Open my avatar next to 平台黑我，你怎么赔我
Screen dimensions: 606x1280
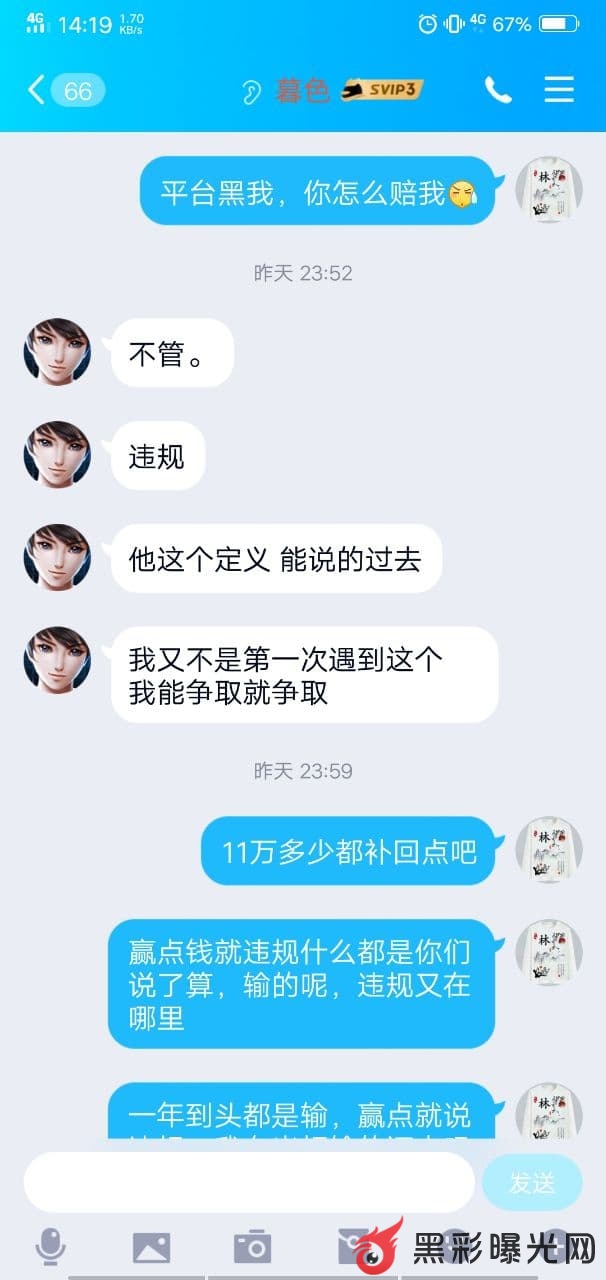click(x=548, y=189)
